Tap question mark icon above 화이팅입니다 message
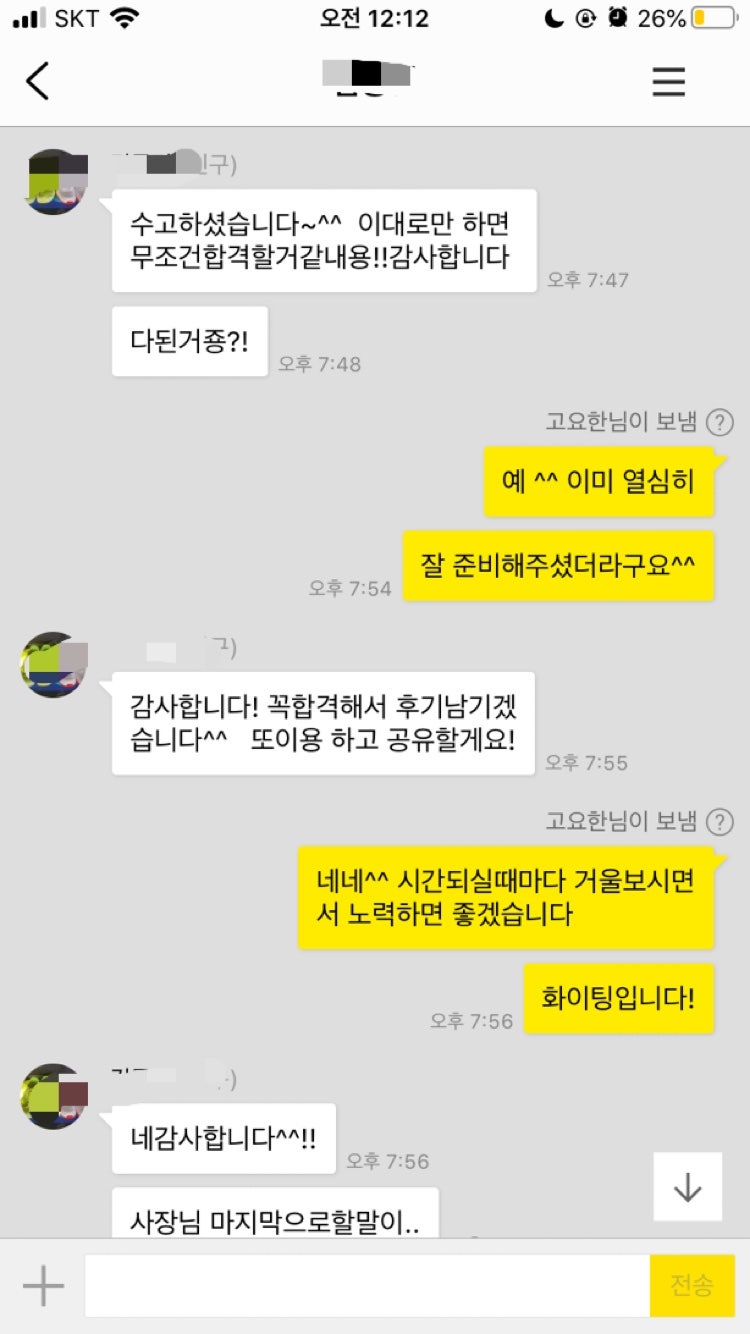 [x=719, y=822]
